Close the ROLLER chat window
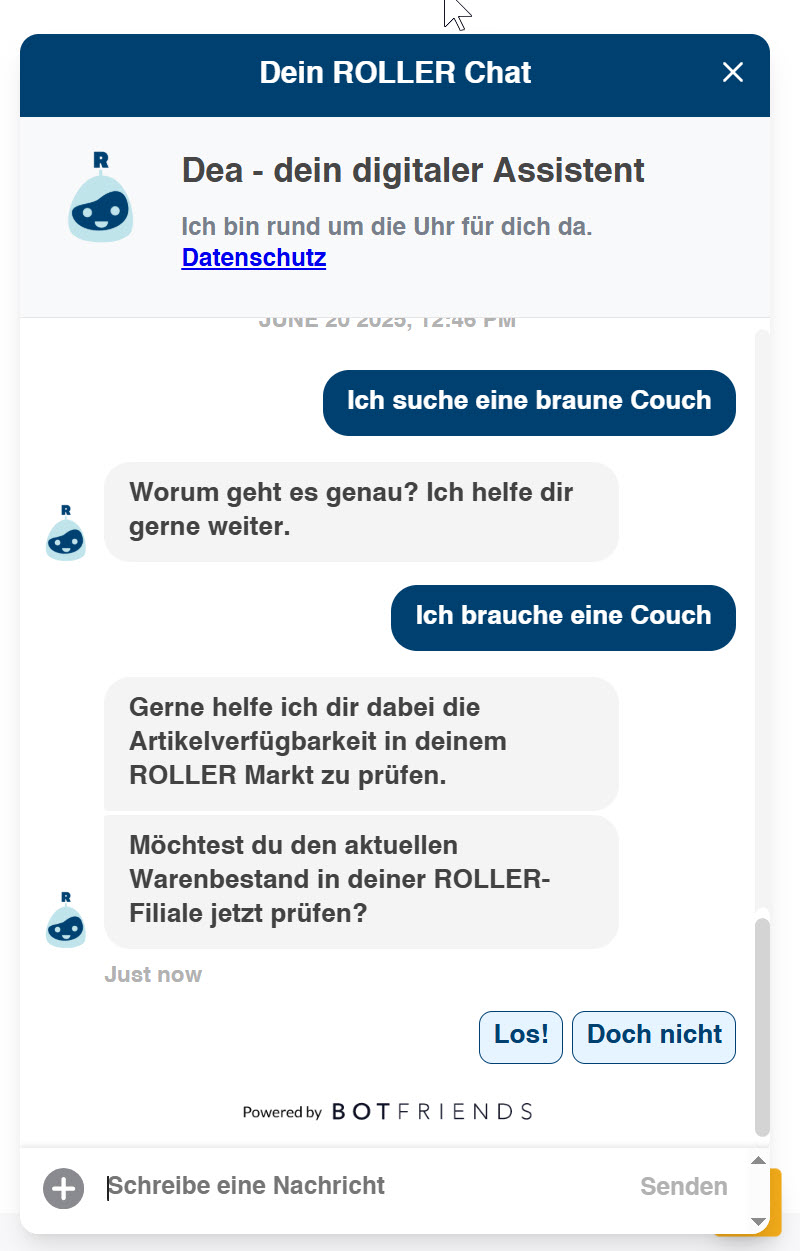This screenshot has width=800, height=1251. coord(733,72)
